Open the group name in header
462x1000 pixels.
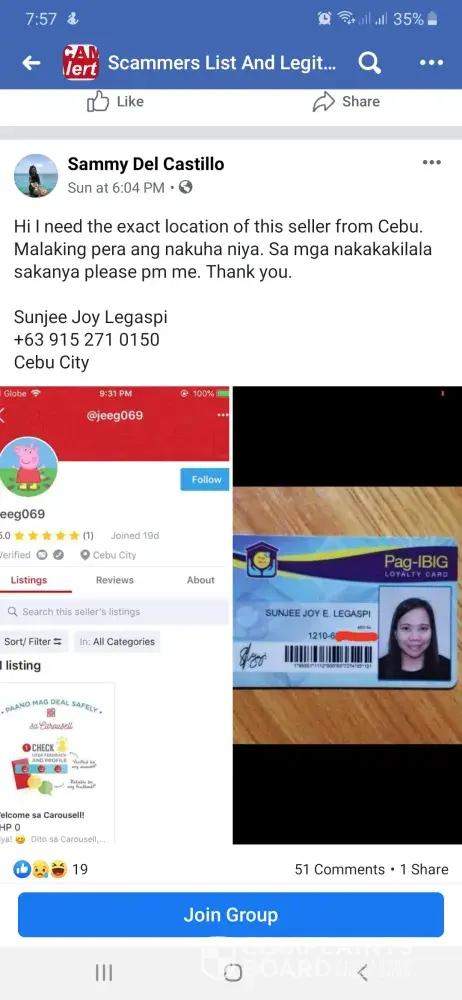222,62
